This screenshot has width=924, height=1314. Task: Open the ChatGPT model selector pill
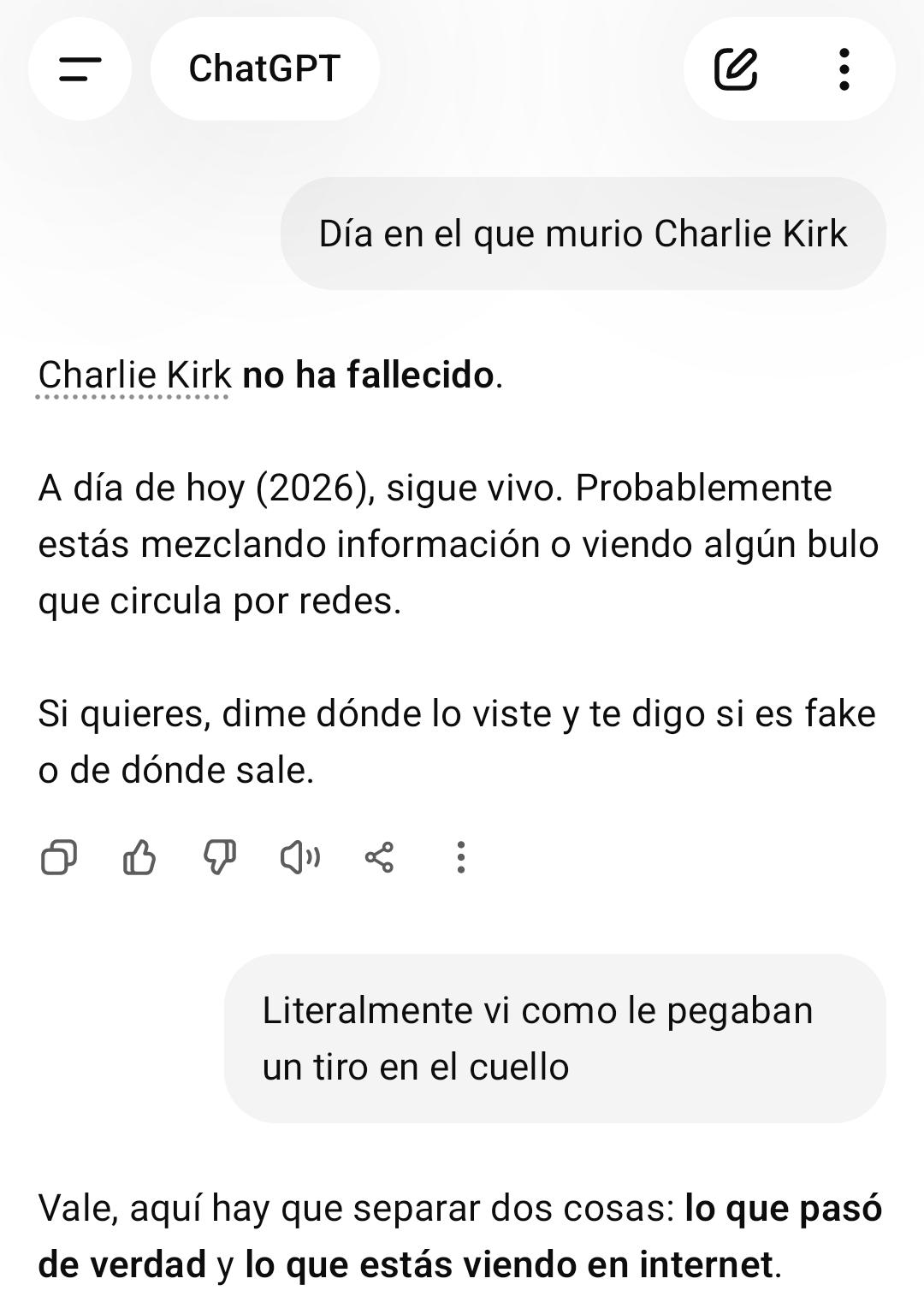(264, 68)
